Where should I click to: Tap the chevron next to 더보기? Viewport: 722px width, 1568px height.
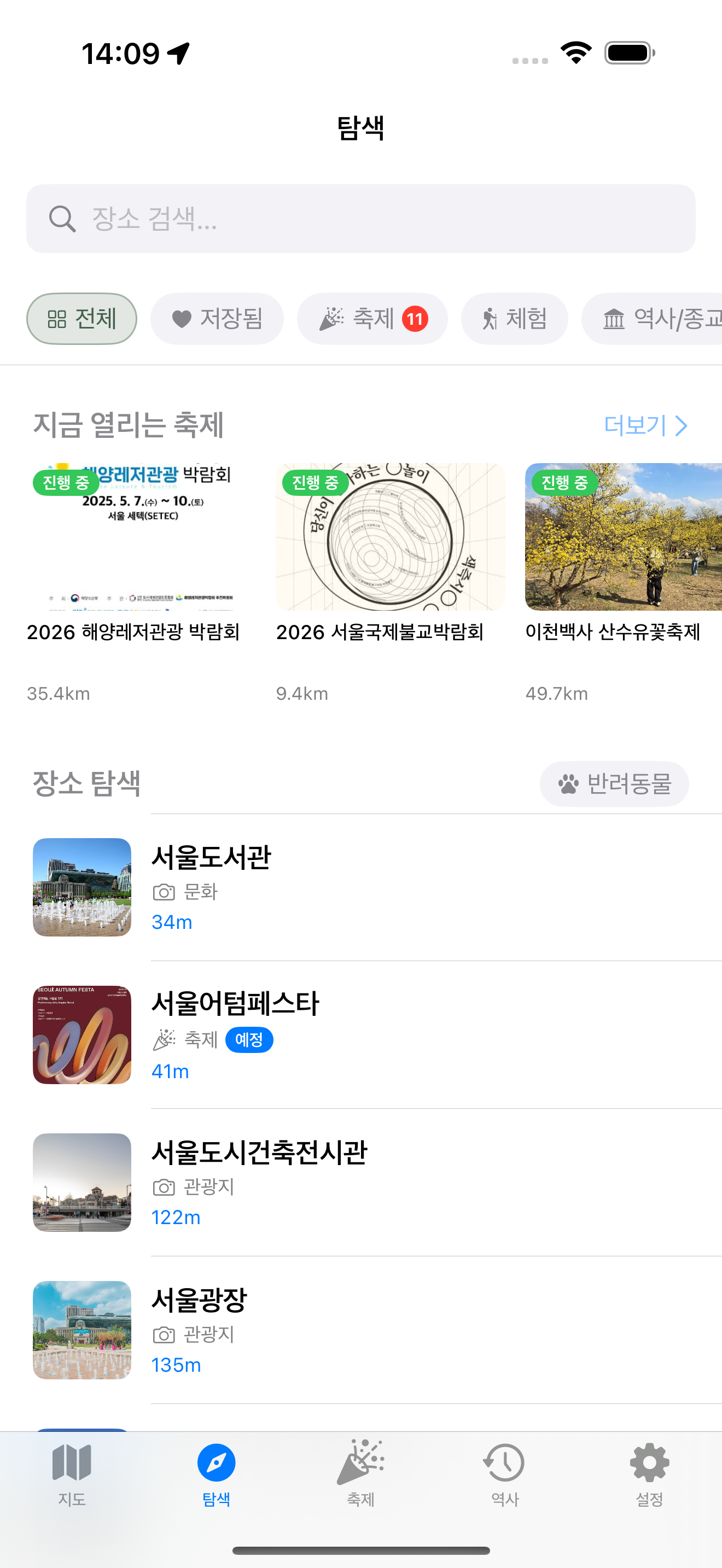682,426
